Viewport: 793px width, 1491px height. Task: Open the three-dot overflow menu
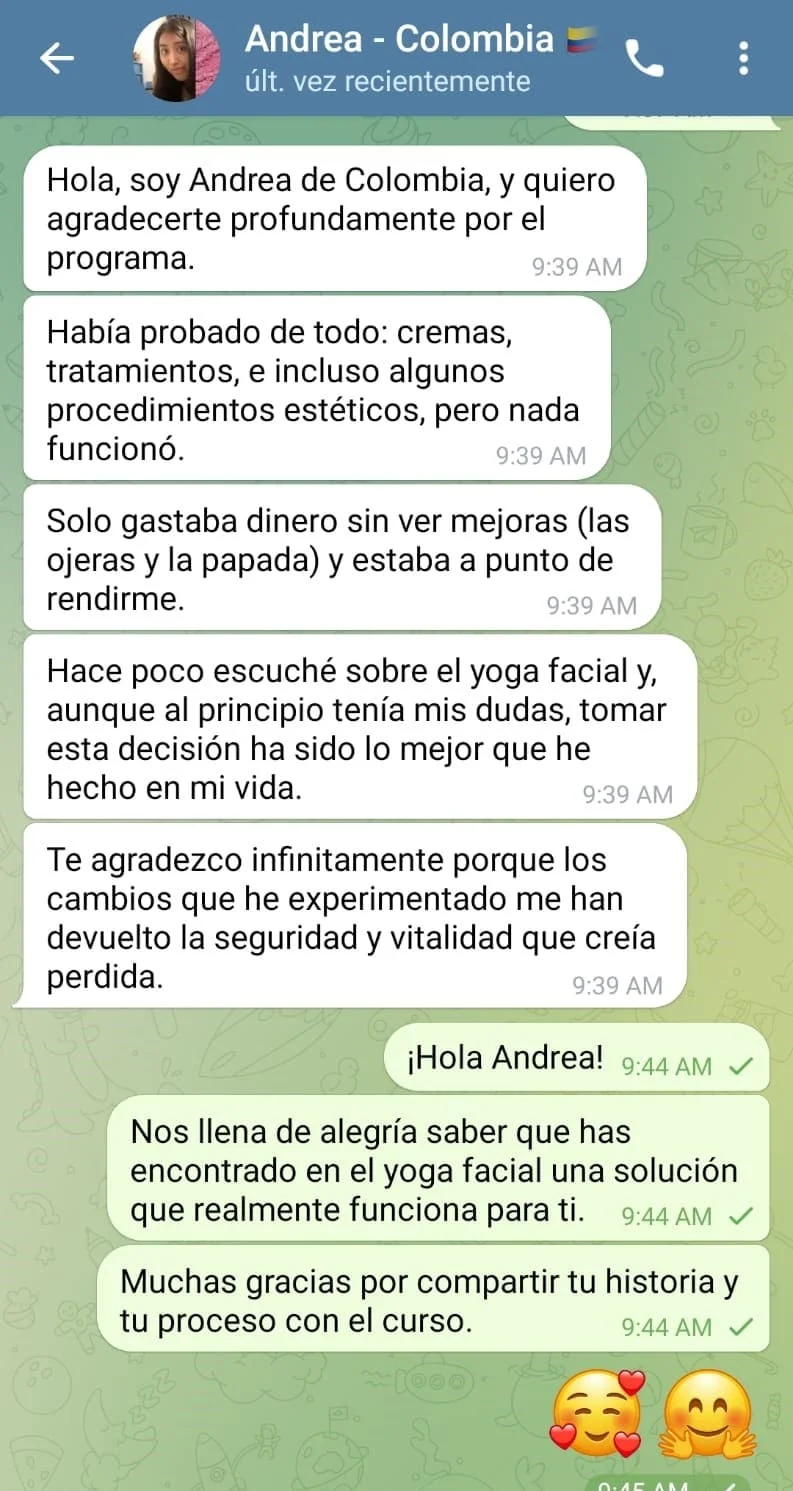[743, 59]
